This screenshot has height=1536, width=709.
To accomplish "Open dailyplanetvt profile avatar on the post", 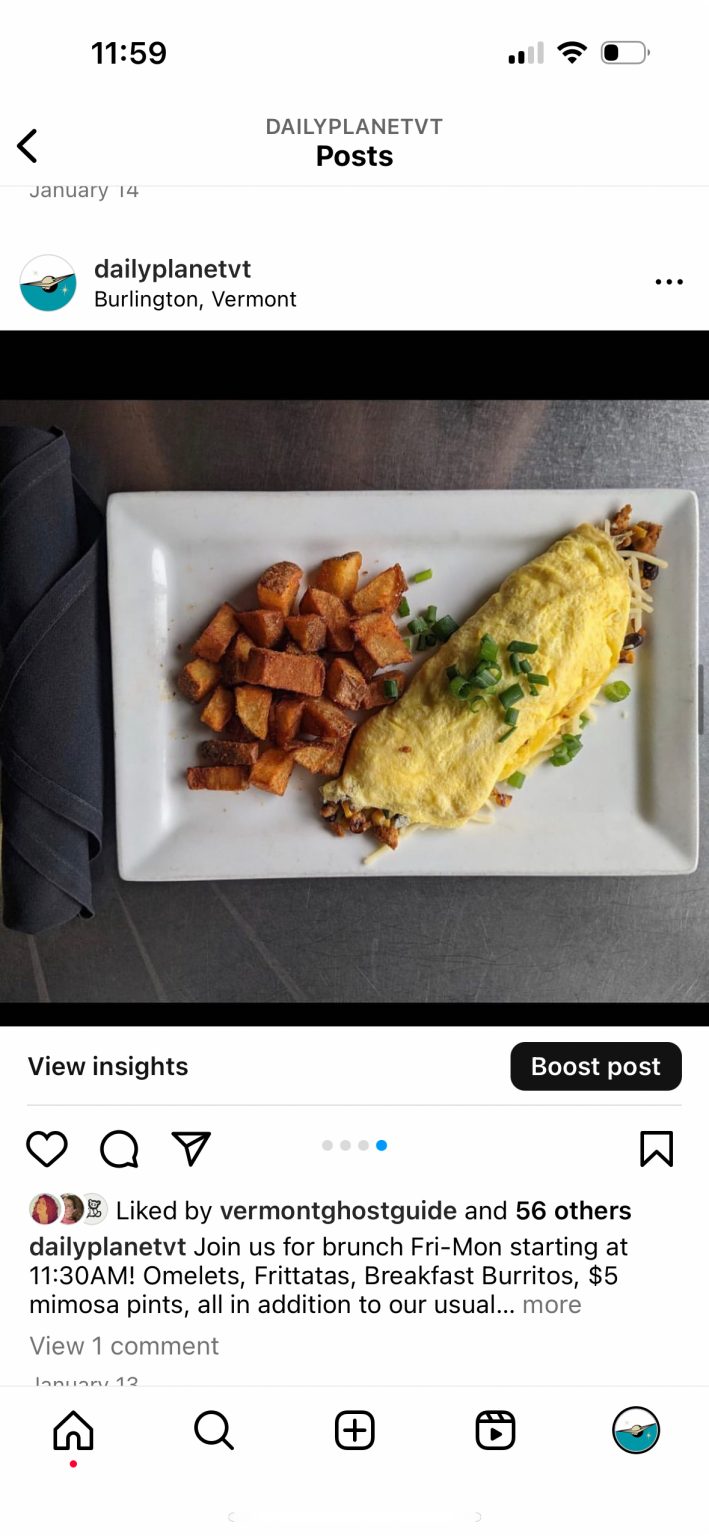I will coord(48,283).
